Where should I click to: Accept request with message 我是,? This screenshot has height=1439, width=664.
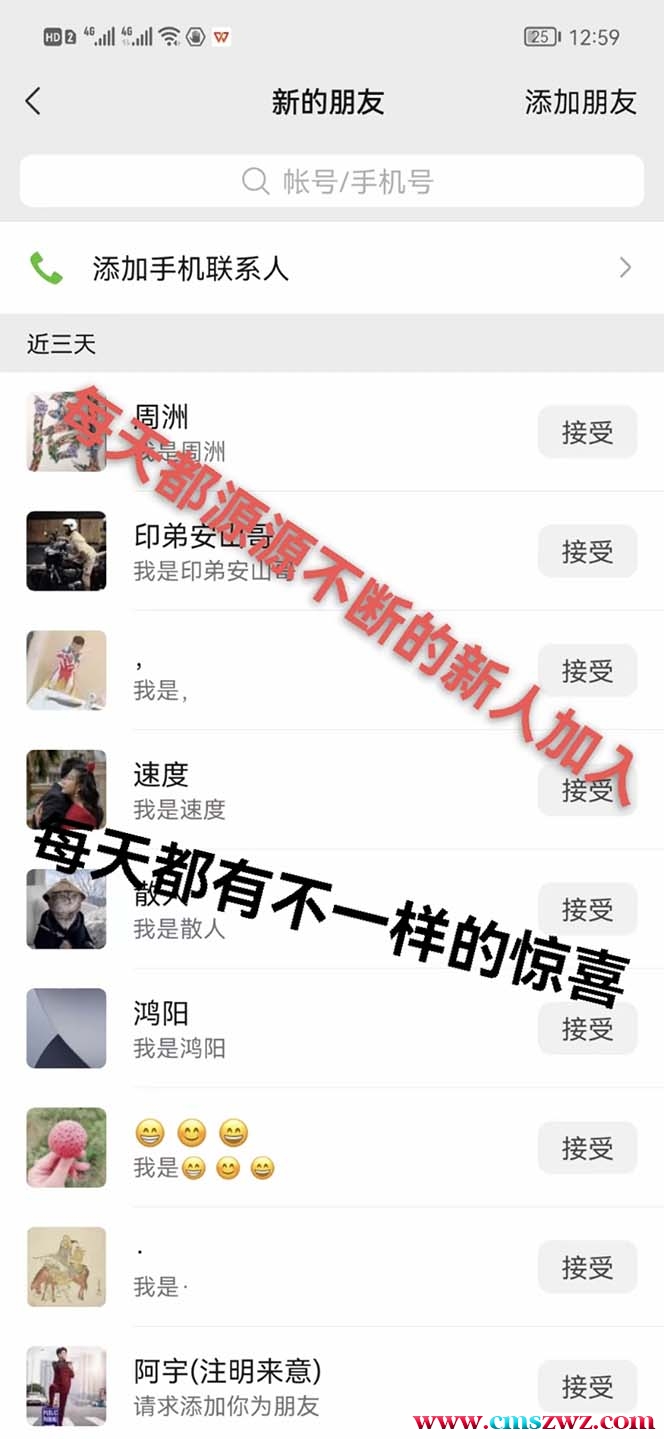click(x=587, y=670)
